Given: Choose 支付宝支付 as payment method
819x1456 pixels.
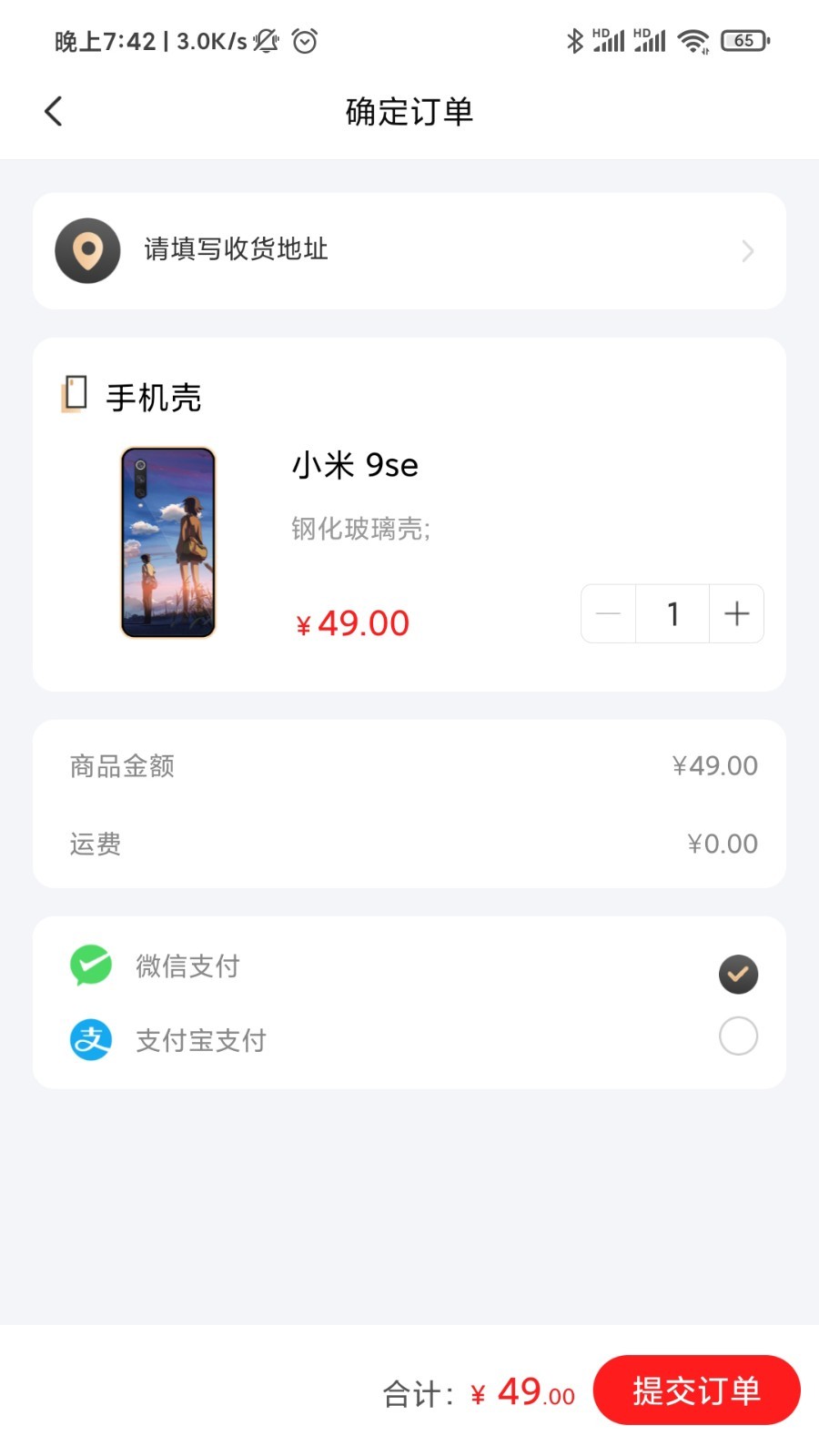Looking at the screenshot, I should [737, 1036].
